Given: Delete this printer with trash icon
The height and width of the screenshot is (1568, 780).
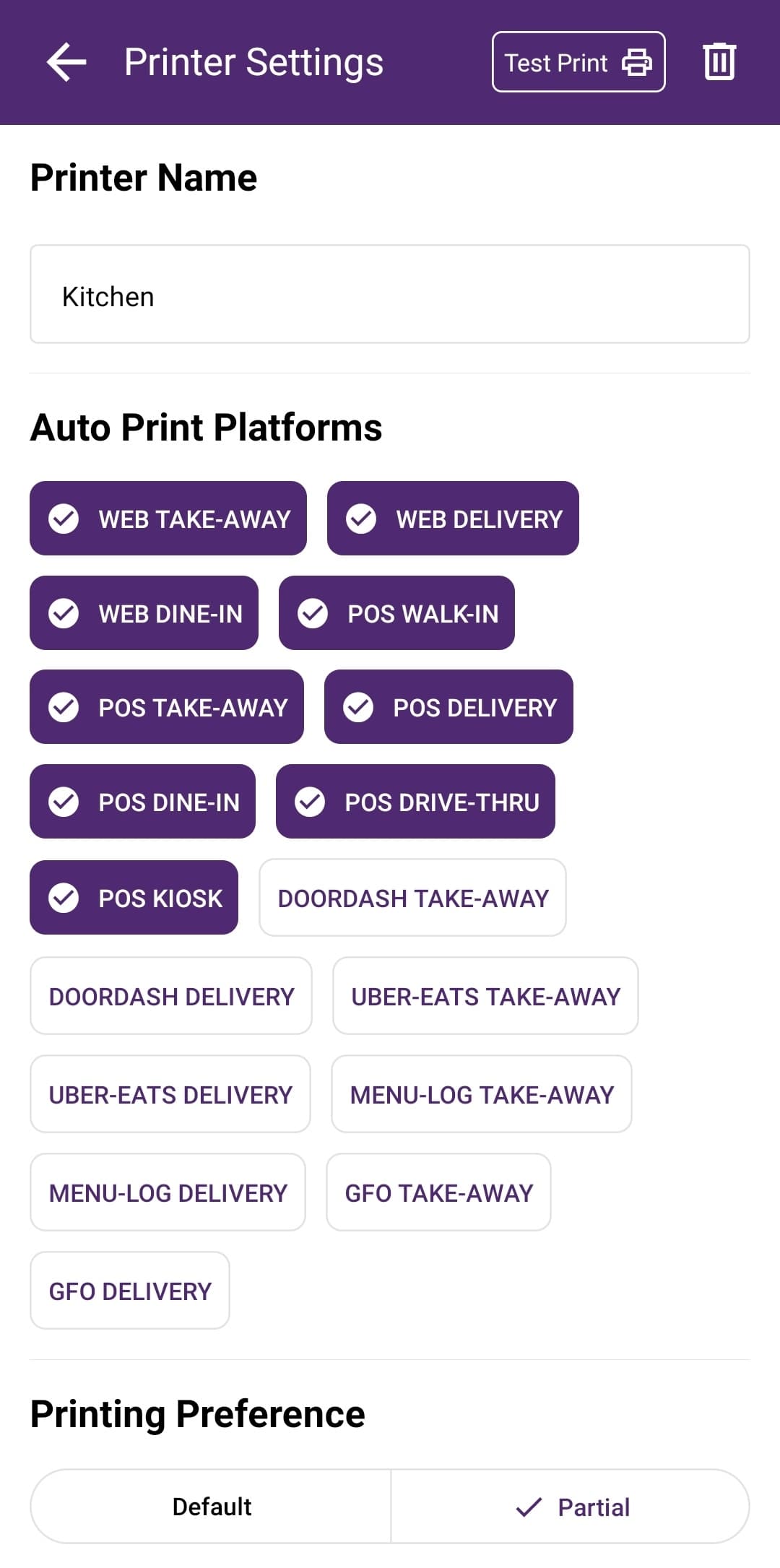Looking at the screenshot, I should point(719,62).
